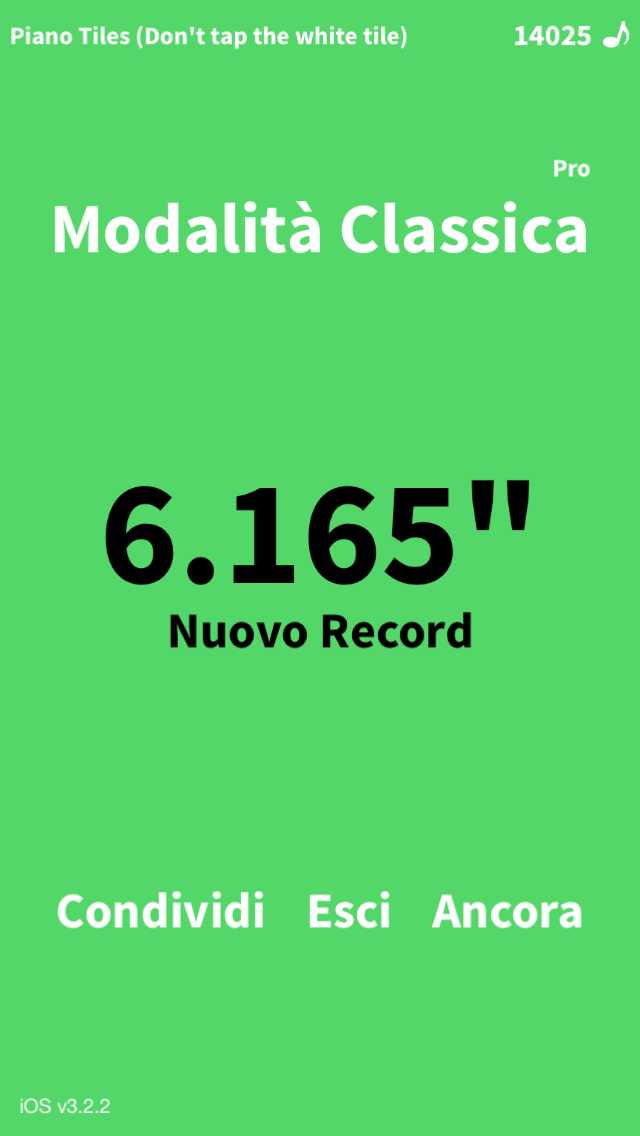Viewport: 640px width, 1136px height.
Task: Play again with Ancora
Action: 507,911
